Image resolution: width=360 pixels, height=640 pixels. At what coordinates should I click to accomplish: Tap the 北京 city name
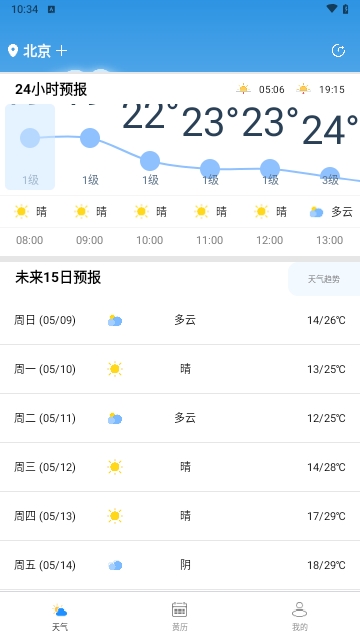click(x=37, y=51)
